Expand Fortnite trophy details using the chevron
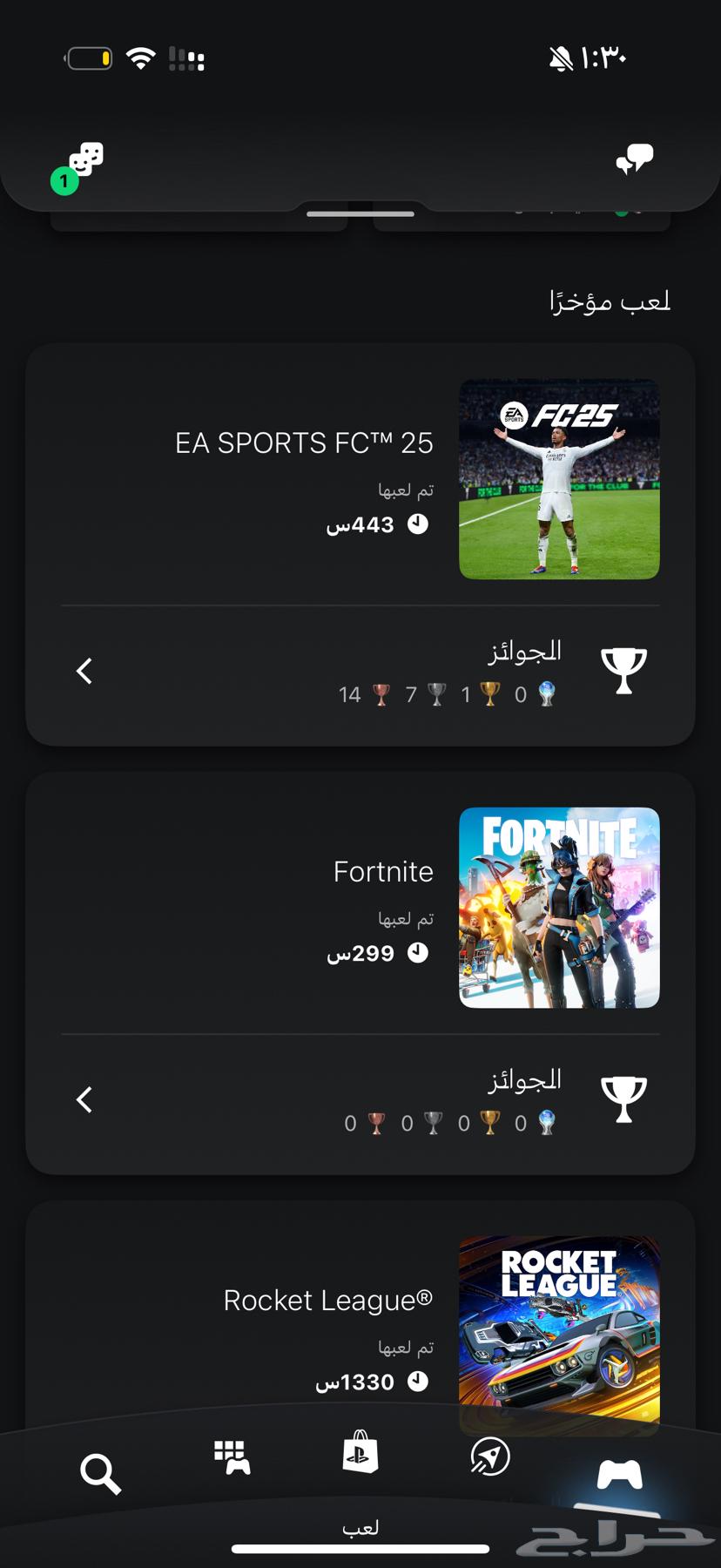The width and height of the screenshot is (721, 1568). 84,1099
